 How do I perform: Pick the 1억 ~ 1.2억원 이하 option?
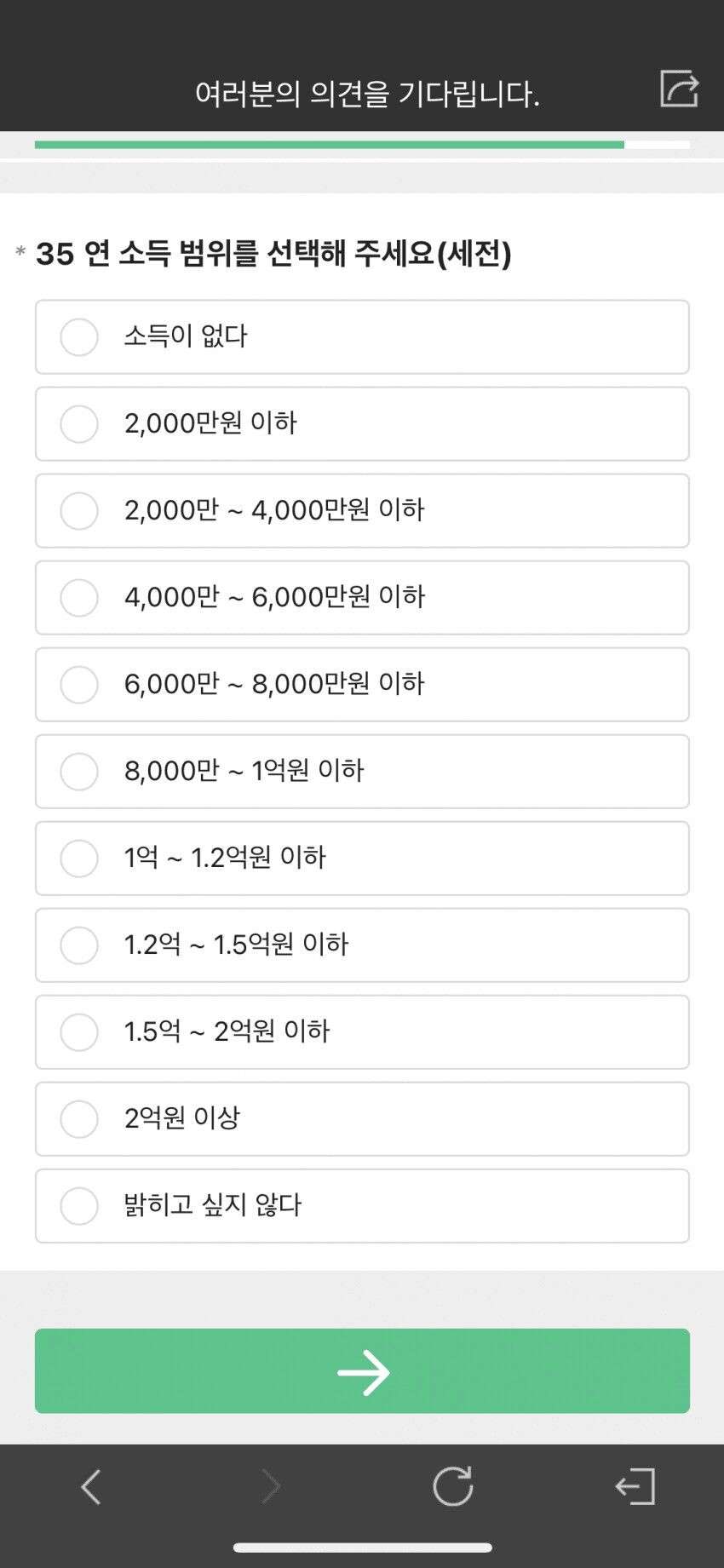coord(362,858)
